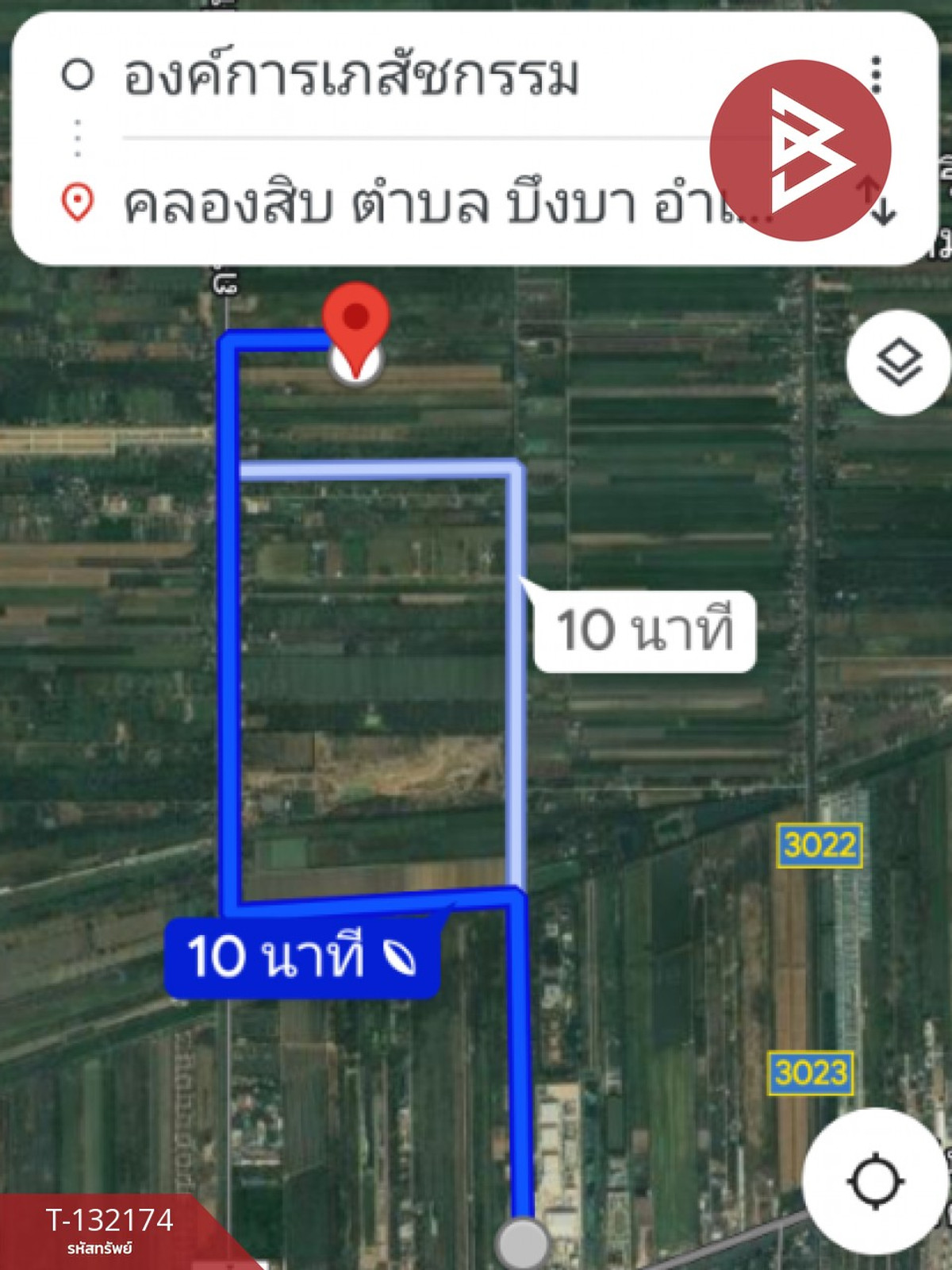Edit the starting point องค์การเภสัชกรรม

coord(349,77)
